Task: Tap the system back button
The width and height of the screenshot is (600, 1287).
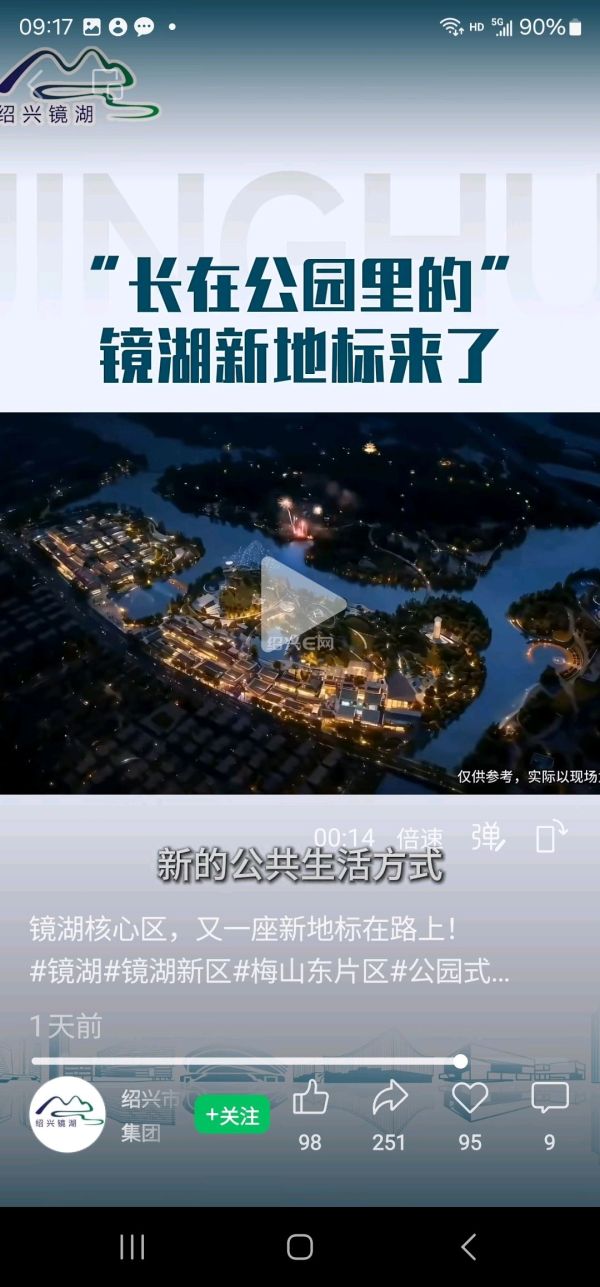Action: pyautogui.click(x=468, y=1246)
